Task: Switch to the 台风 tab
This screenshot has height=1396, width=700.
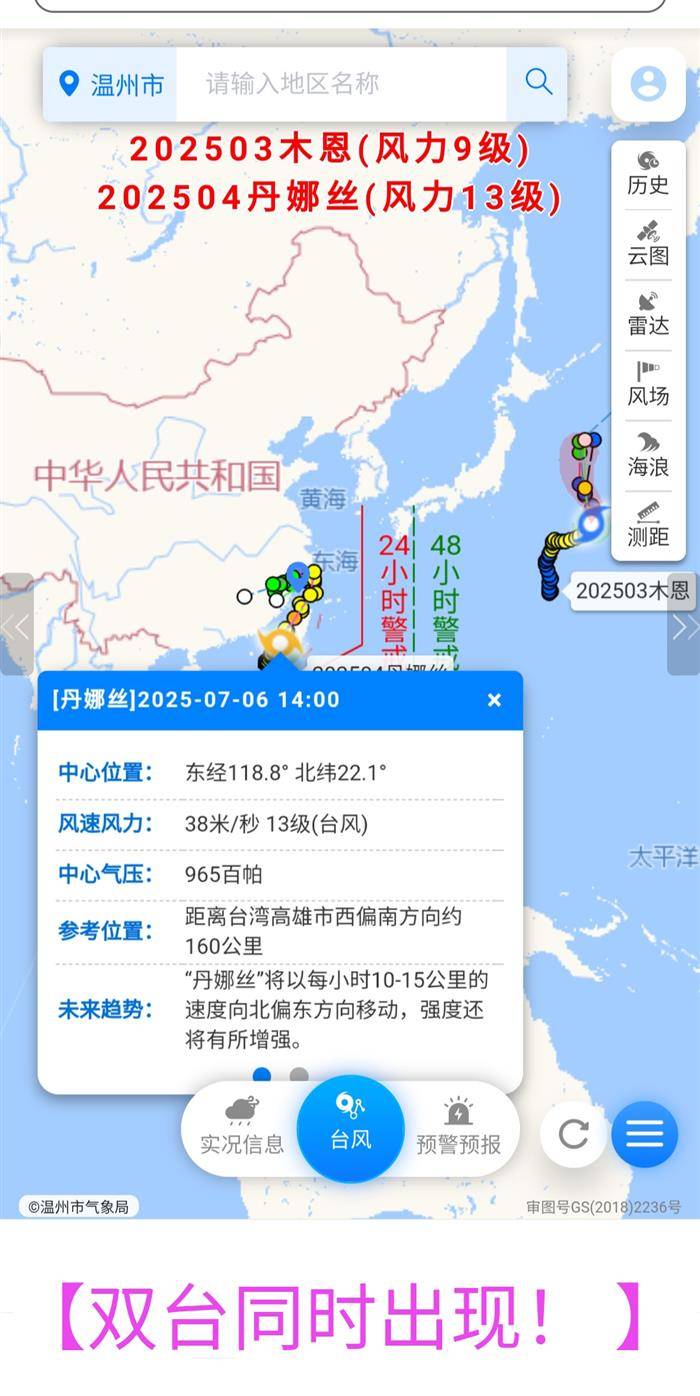Action: pyautogui.click(x=350, y=1128)
